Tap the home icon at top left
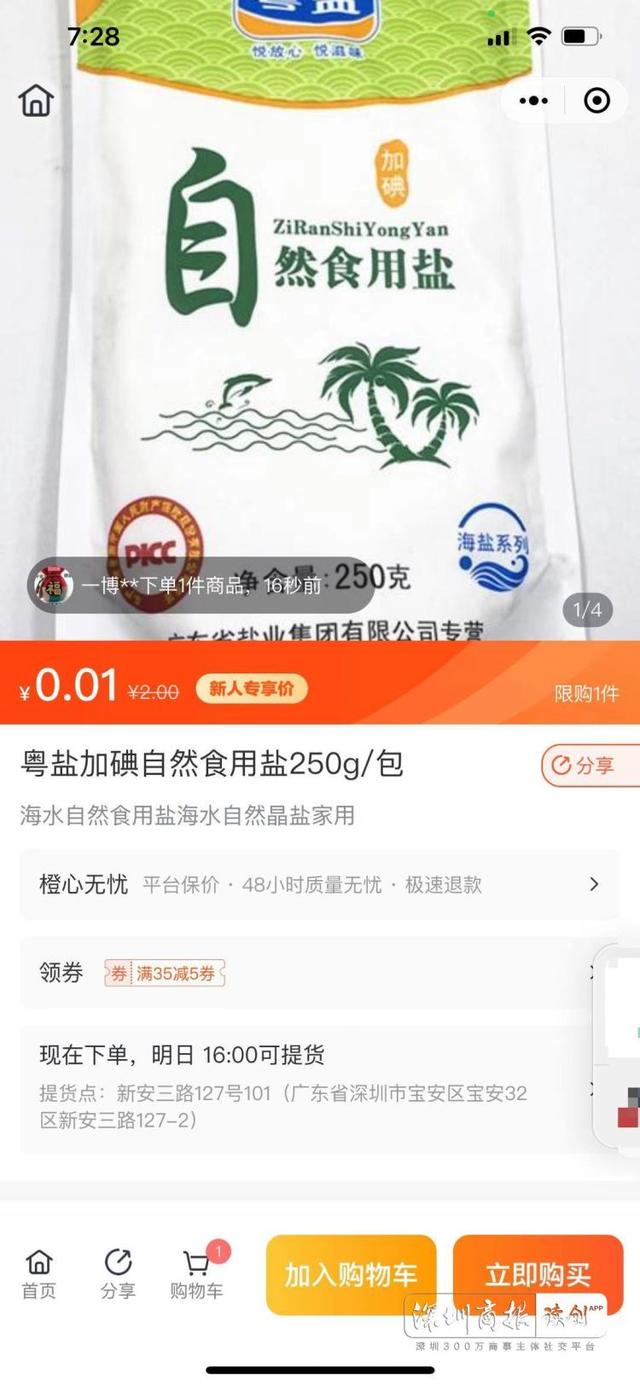This screenshot has width=640, height=1386. tap(36, 100)
